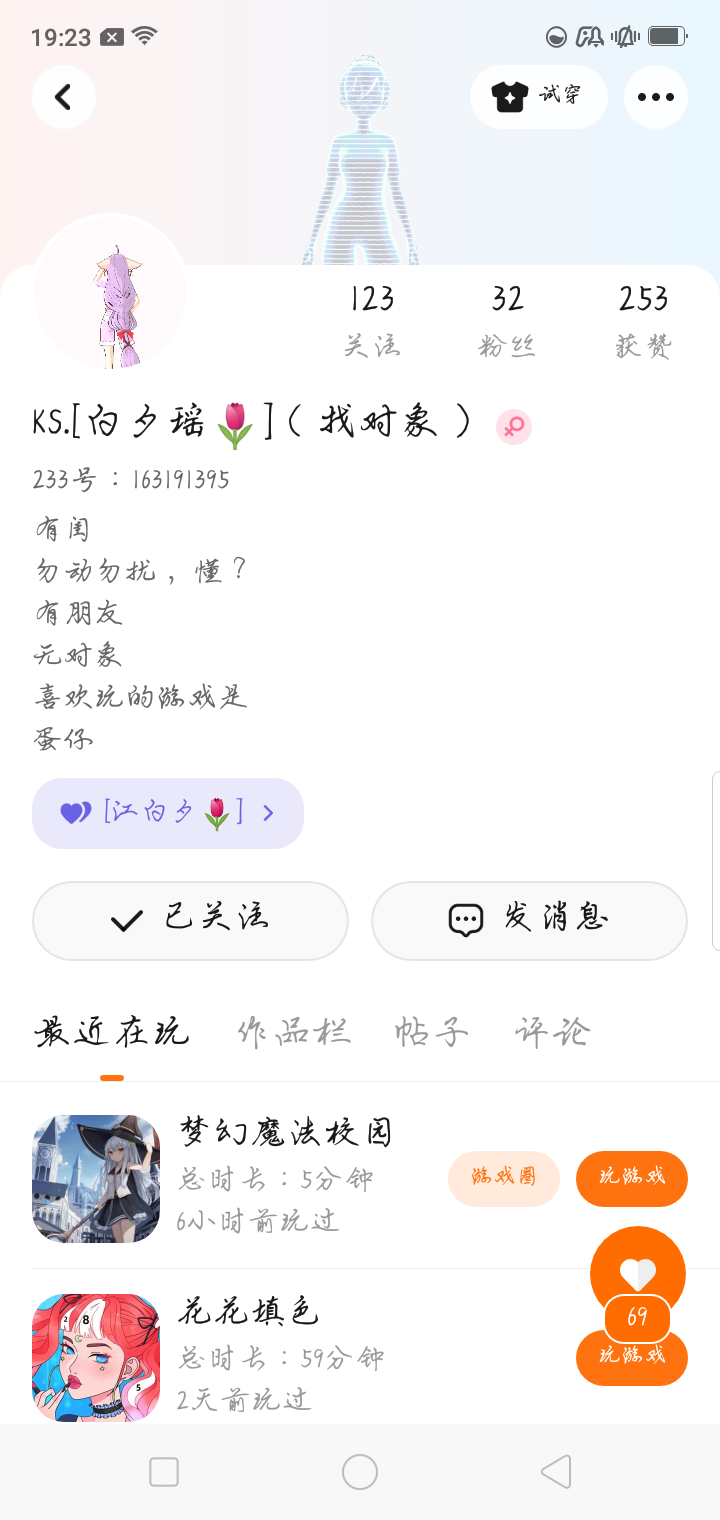Tap 玩游戏 for 梦幻魔法校园
Image resolution: width=720 pixels, height=1520 pixels.
tap(631, 1178)
